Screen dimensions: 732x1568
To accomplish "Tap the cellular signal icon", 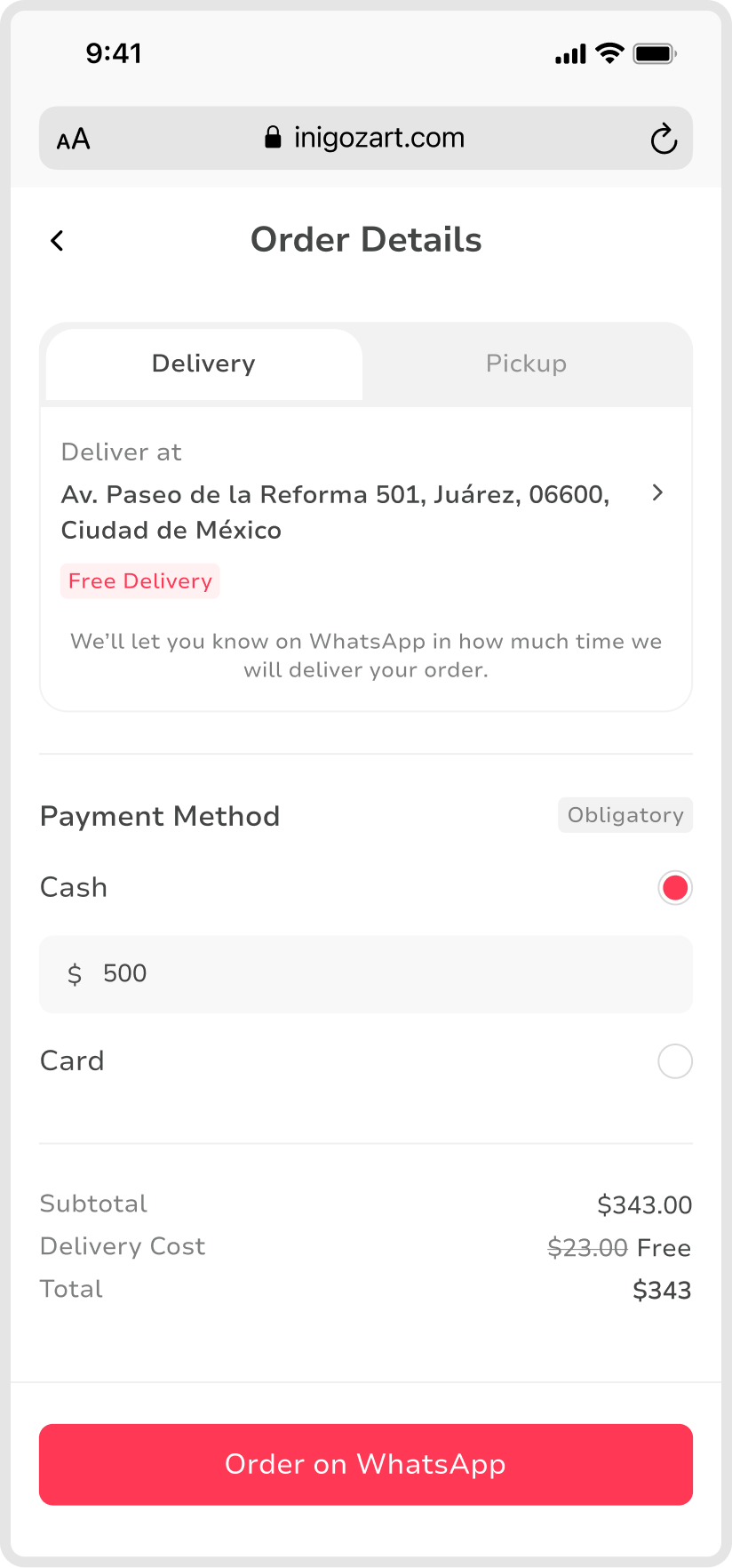I will pyautogui.click(x=569, y=53).
